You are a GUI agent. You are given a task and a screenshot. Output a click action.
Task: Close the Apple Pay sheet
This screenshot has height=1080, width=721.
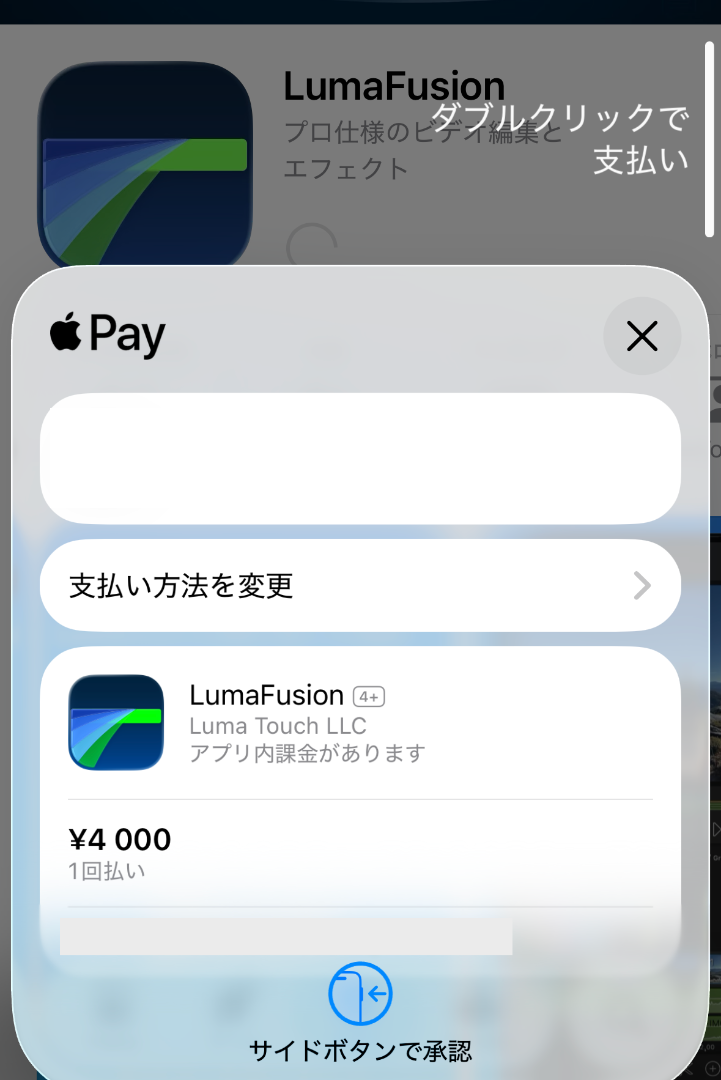click(641, 336)
